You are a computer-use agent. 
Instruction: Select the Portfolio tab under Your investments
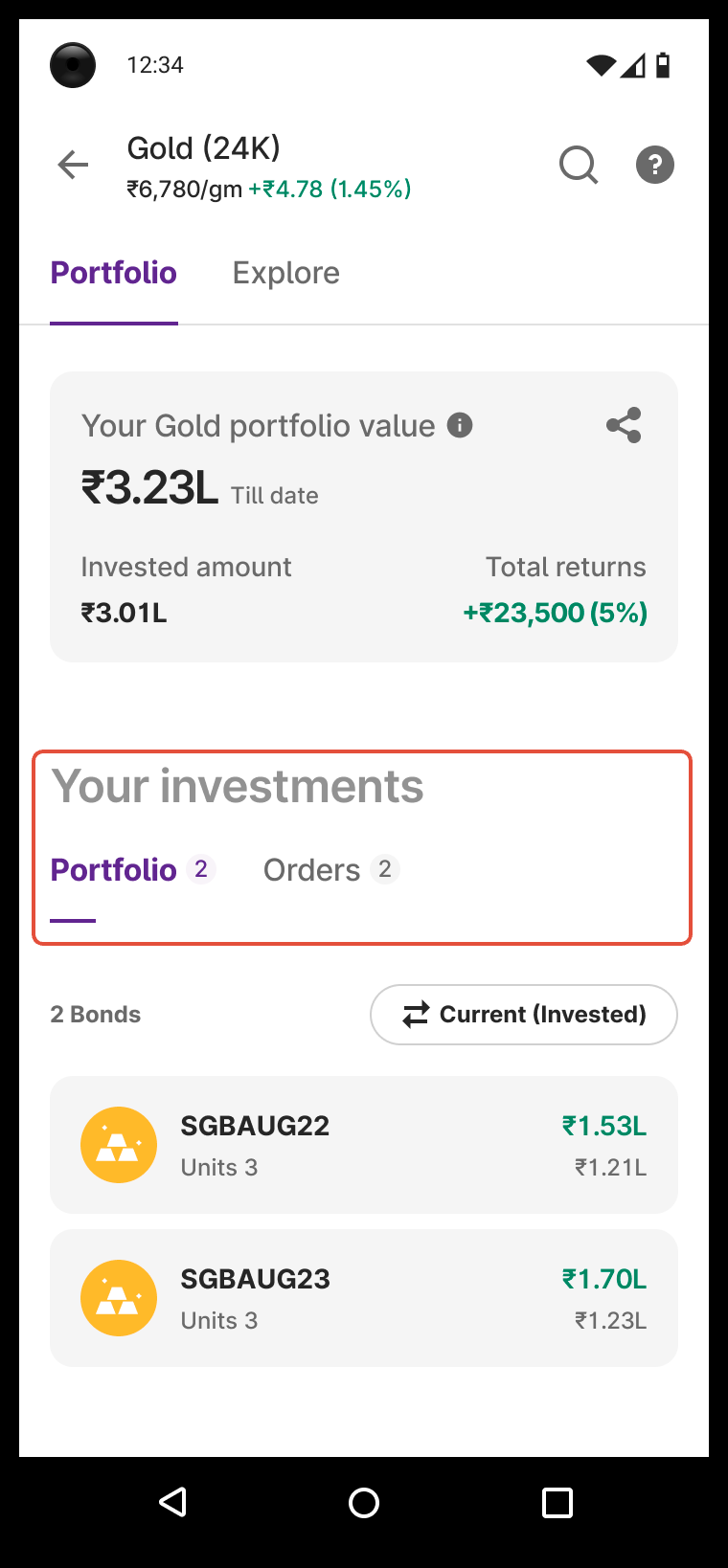pos(132,869)
